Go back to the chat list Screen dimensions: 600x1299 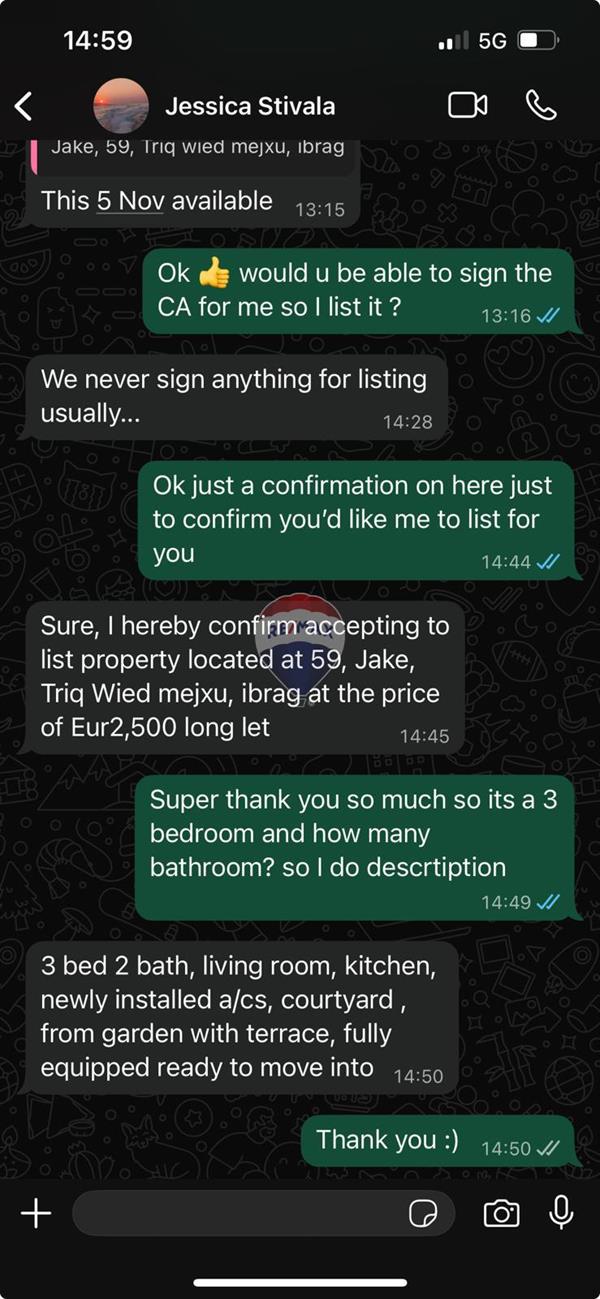pos(24,106)
